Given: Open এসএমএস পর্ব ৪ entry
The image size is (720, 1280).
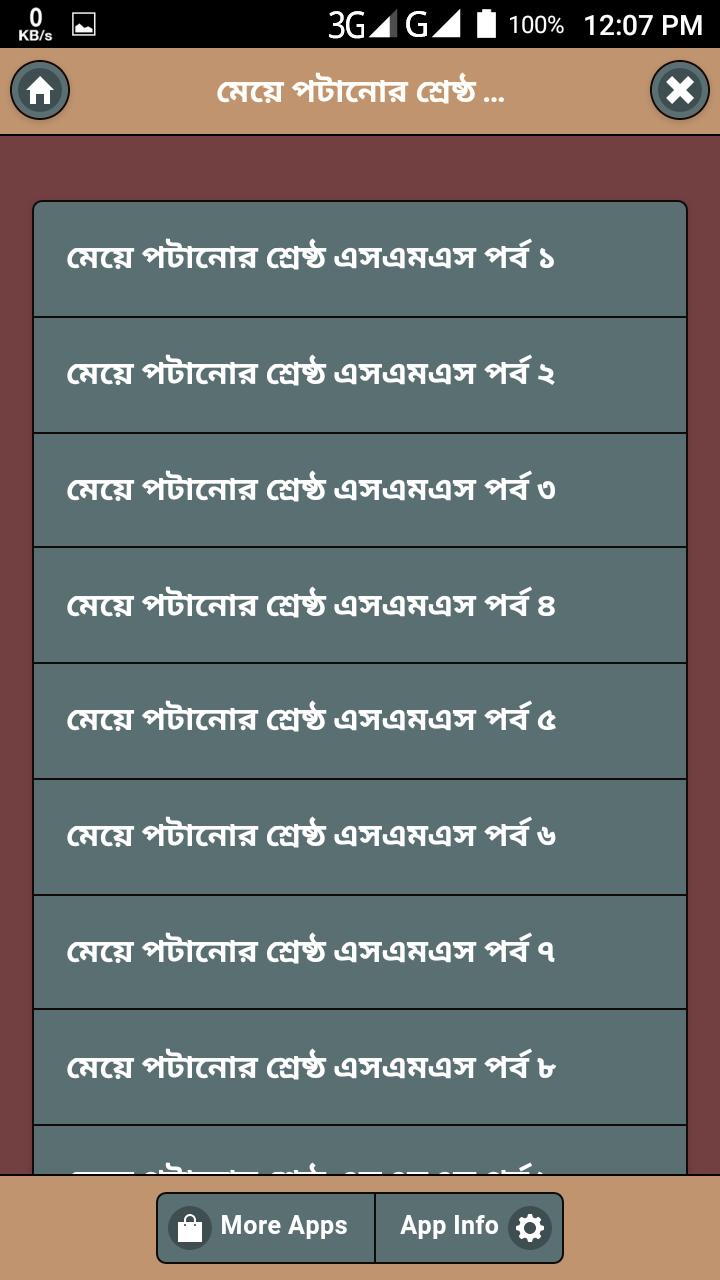Looking at the screenshot, I should (x=360, y=605).
